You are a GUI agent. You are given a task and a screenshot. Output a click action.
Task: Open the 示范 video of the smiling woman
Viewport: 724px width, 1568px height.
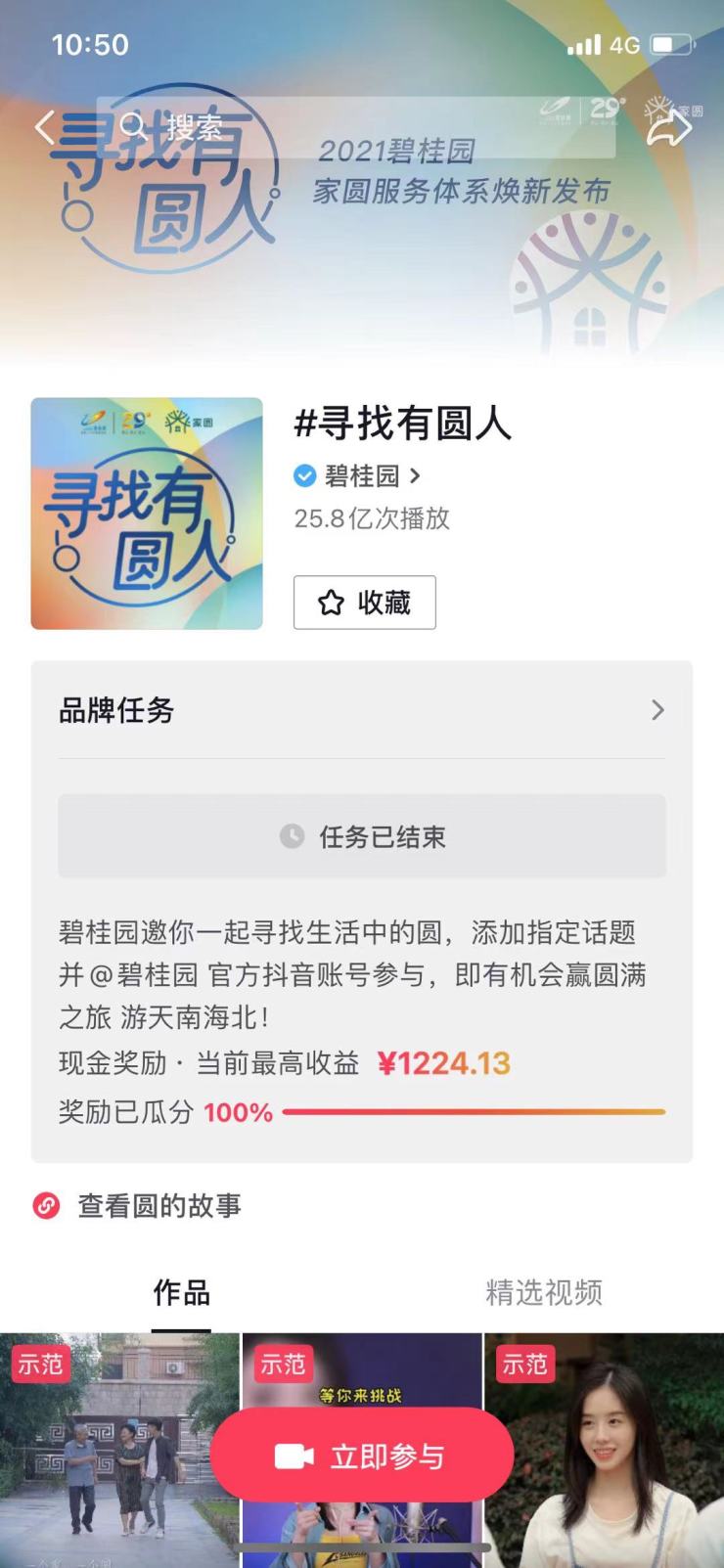click(605, 1450)
